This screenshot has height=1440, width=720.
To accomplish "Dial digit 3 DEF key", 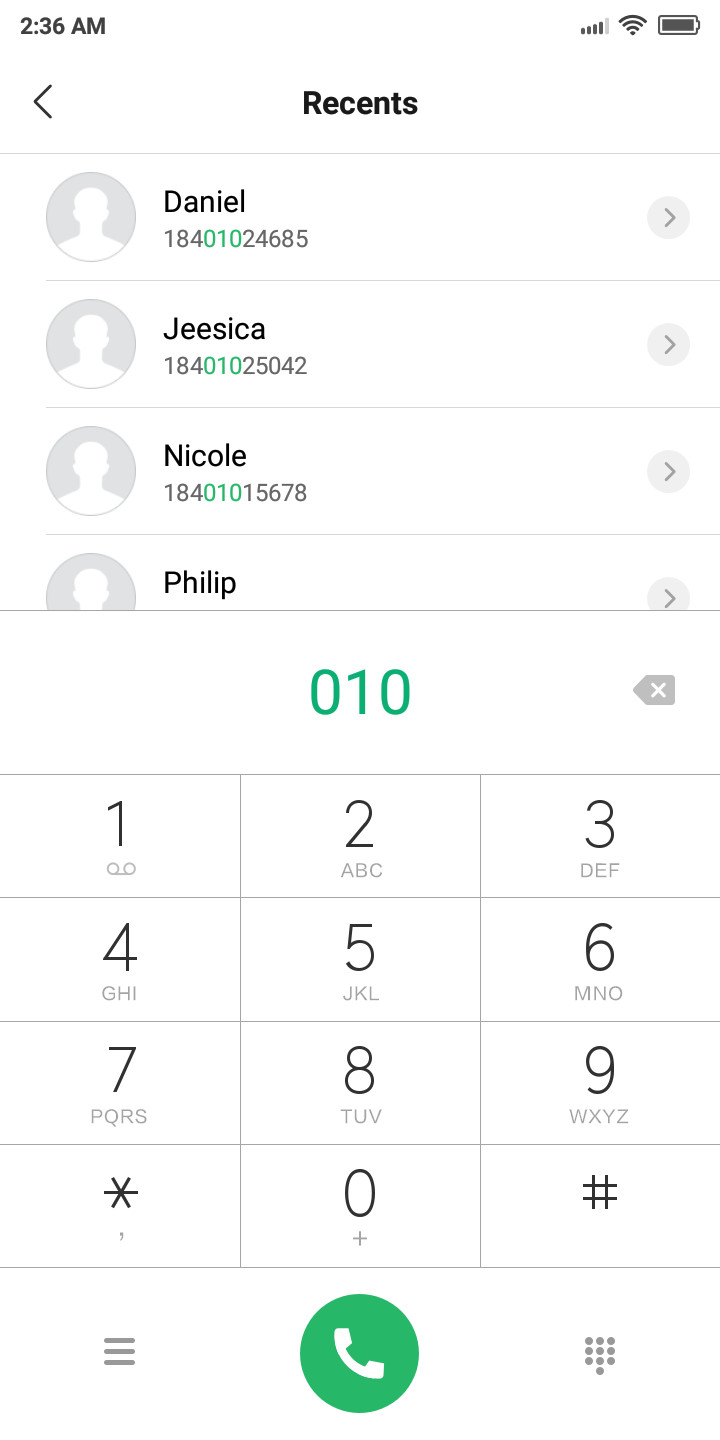I will coord(600,836).
